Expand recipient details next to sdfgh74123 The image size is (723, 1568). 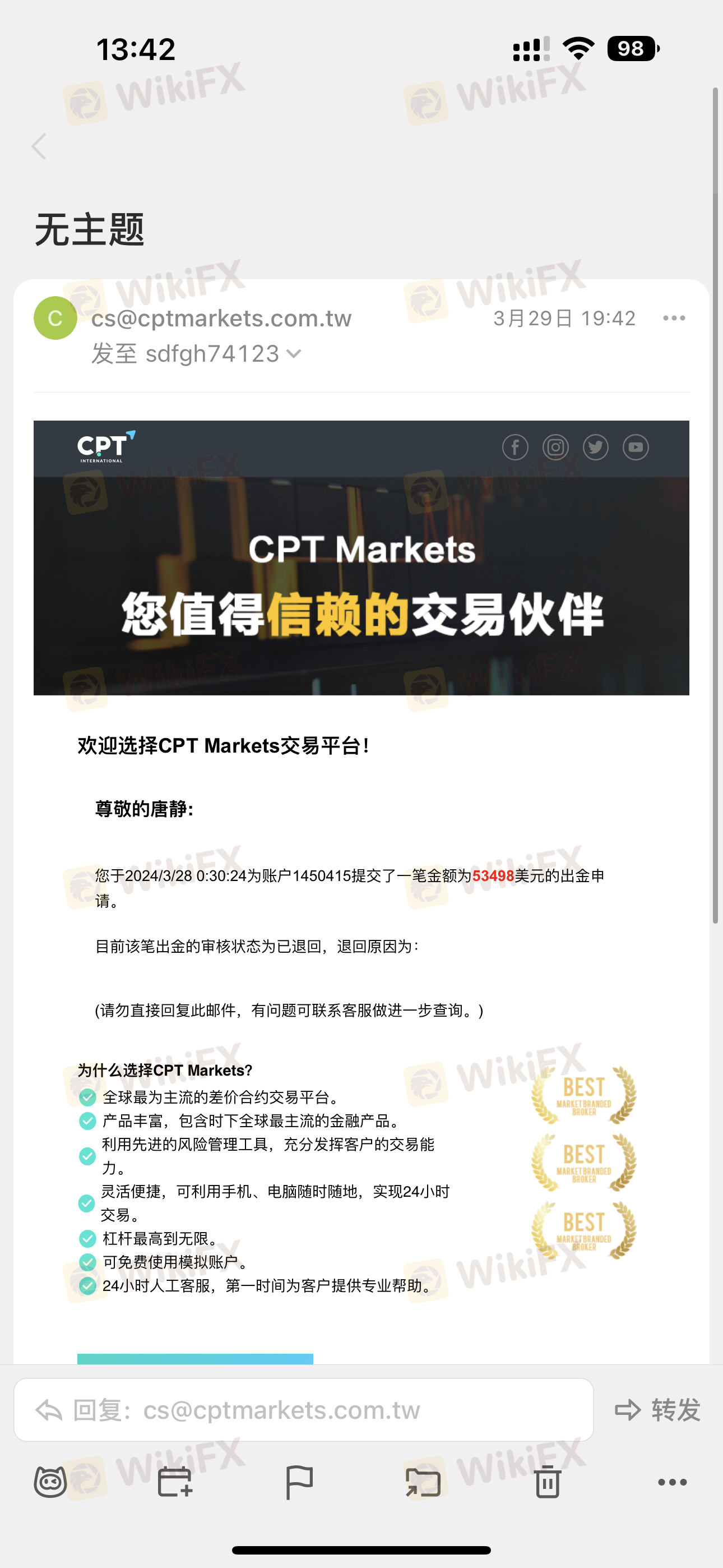[x=294, y=354]
